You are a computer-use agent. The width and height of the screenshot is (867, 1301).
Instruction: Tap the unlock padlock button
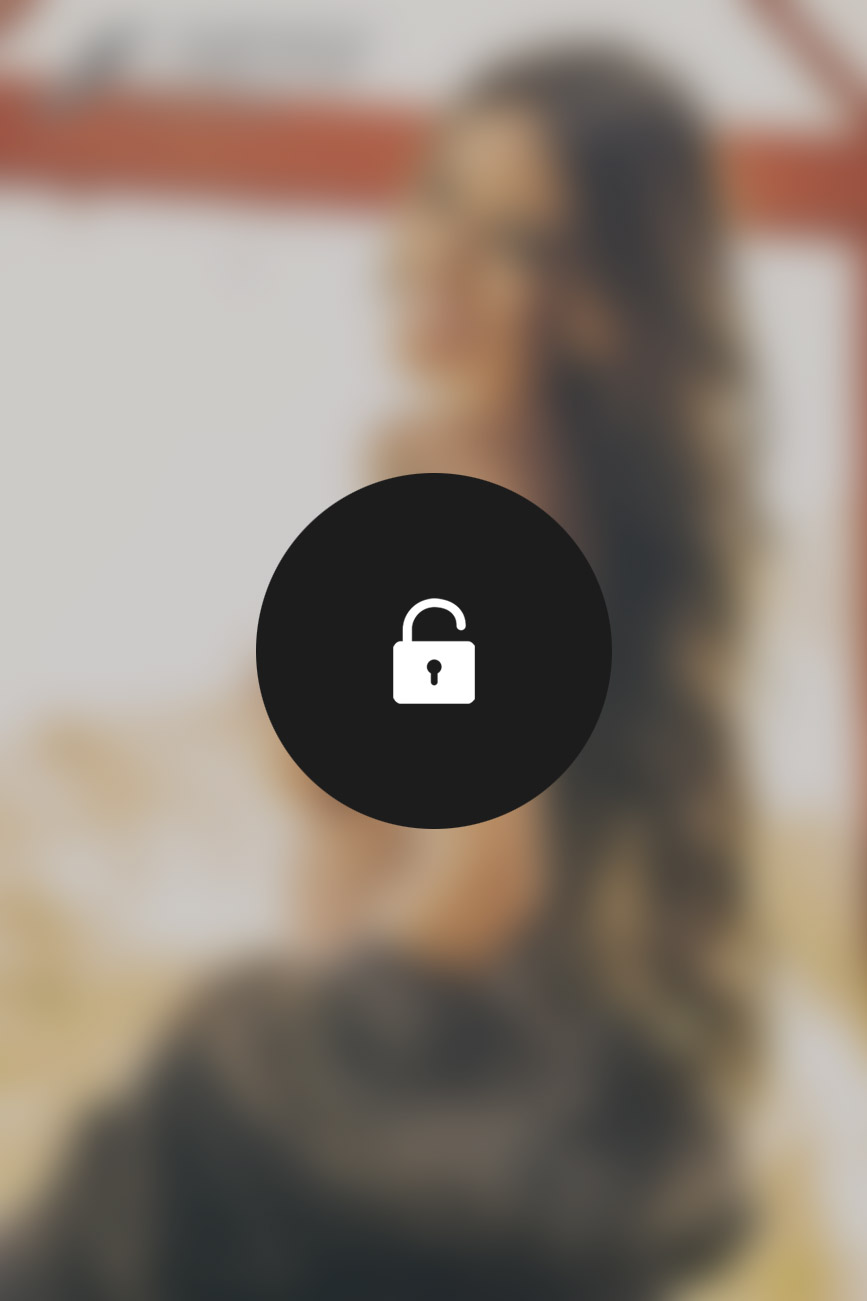point(433,651)
